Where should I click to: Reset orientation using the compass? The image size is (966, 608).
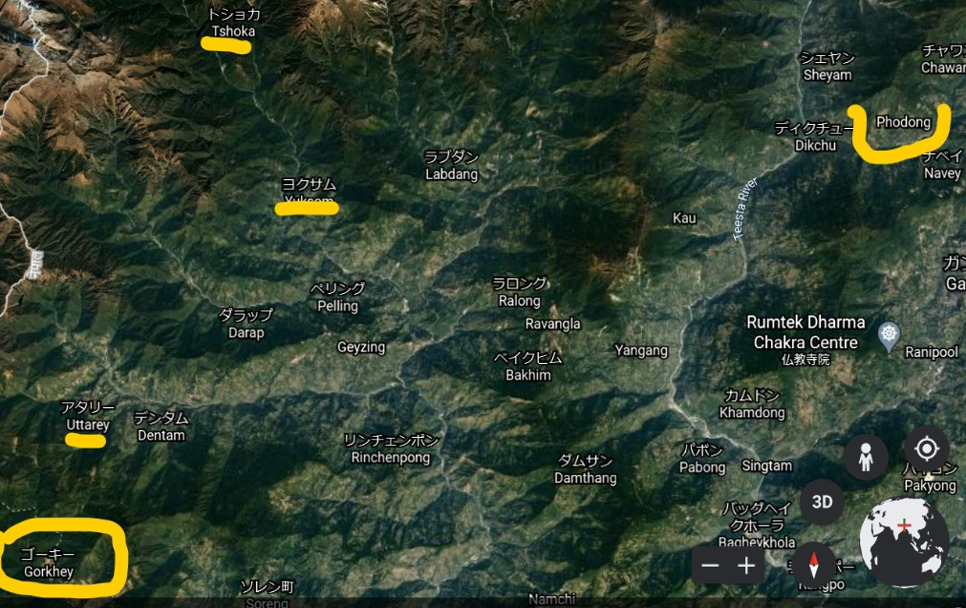813,565
